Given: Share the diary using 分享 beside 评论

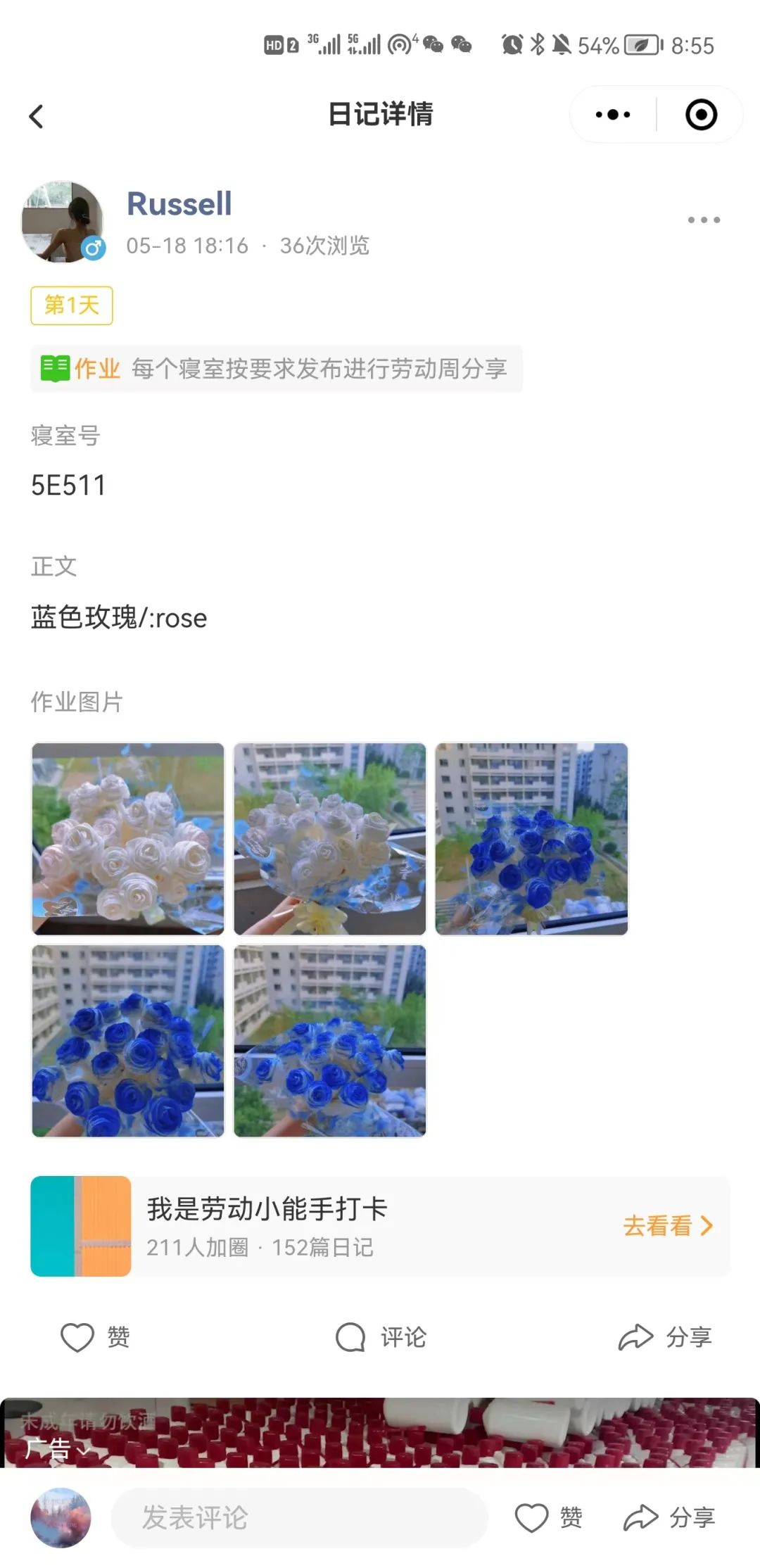Looking at the screenshot, I should click(x=665, y=1337).
